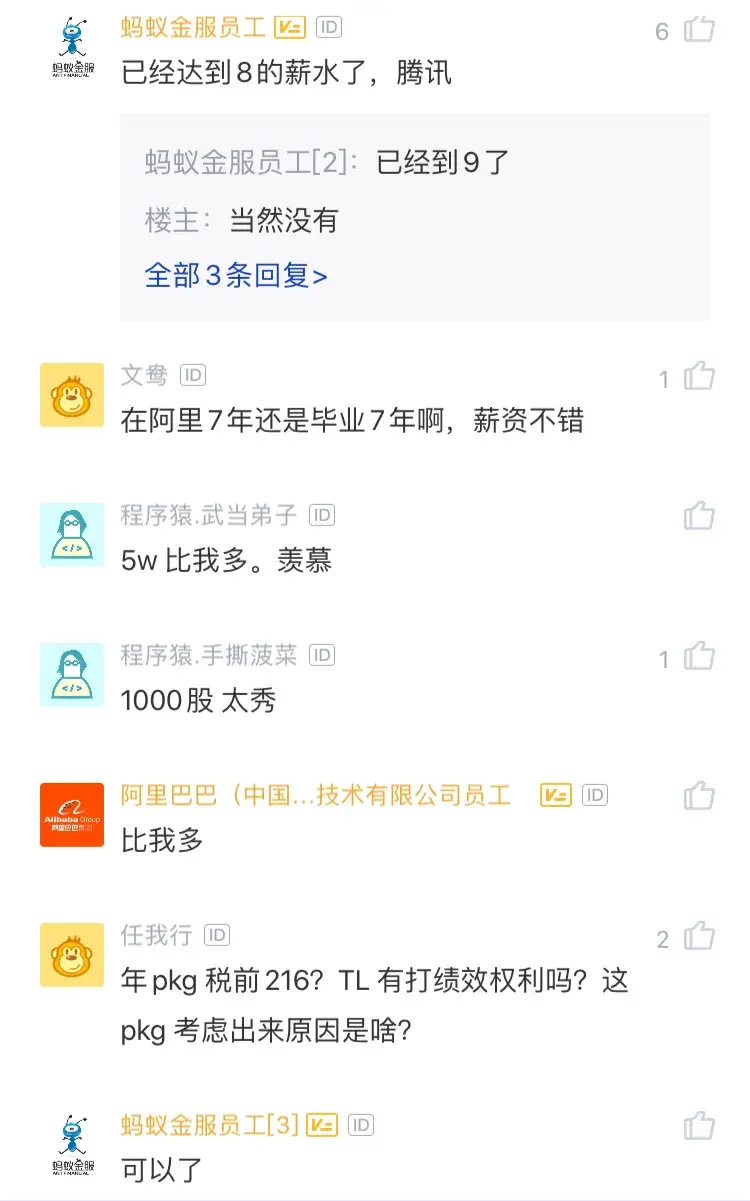Click 任我行's avatar image
The image size is (750, 1201).
point(71,955)
